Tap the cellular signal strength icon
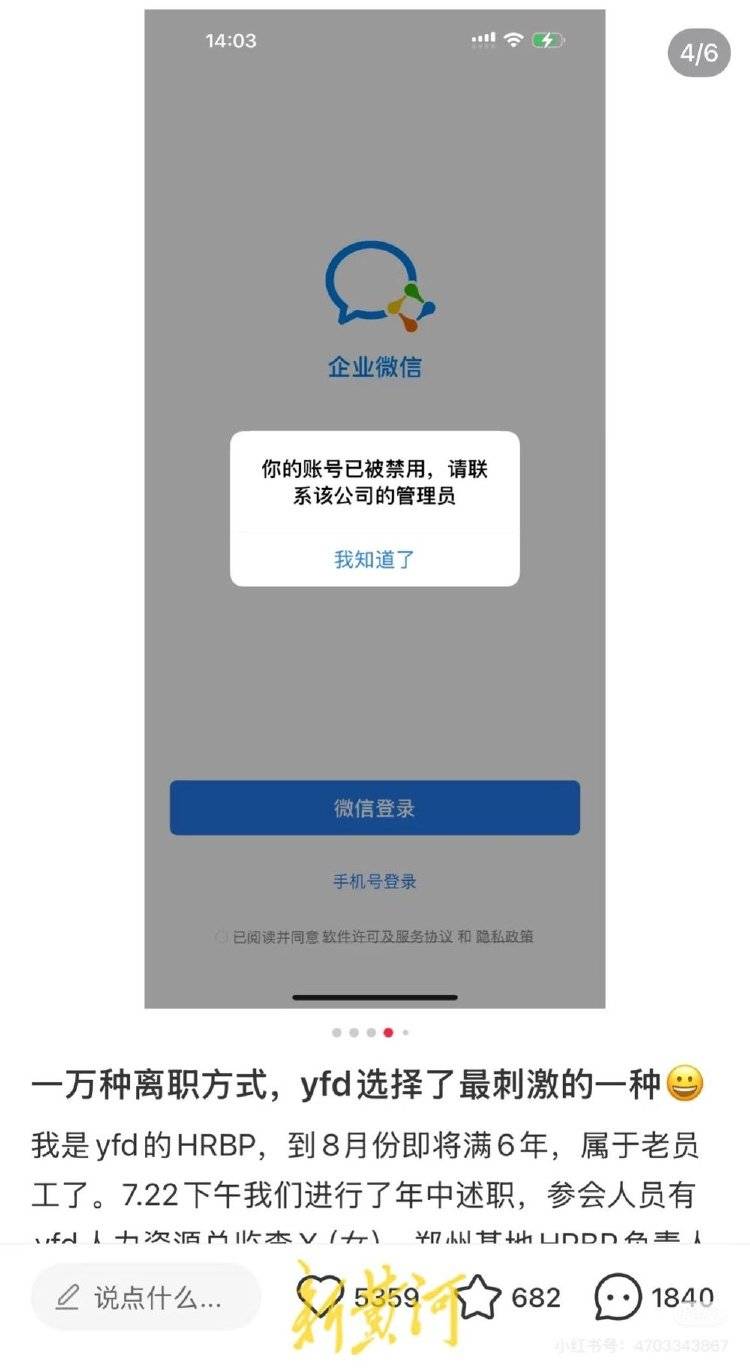The width and height of the screenshot is (750, 1372). (x=481, y=41)
